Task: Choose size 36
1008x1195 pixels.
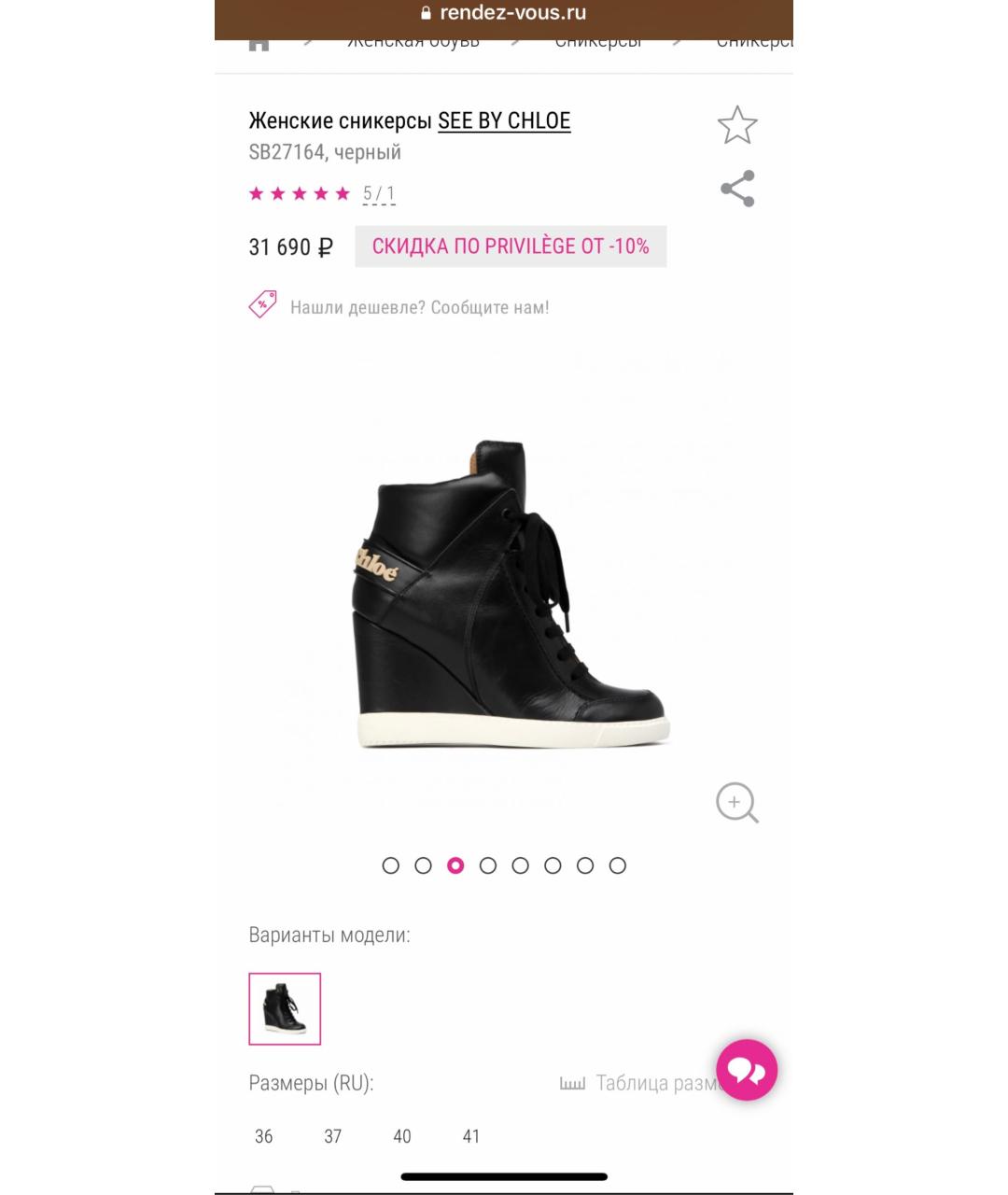Action: [x=264, y=1136]
